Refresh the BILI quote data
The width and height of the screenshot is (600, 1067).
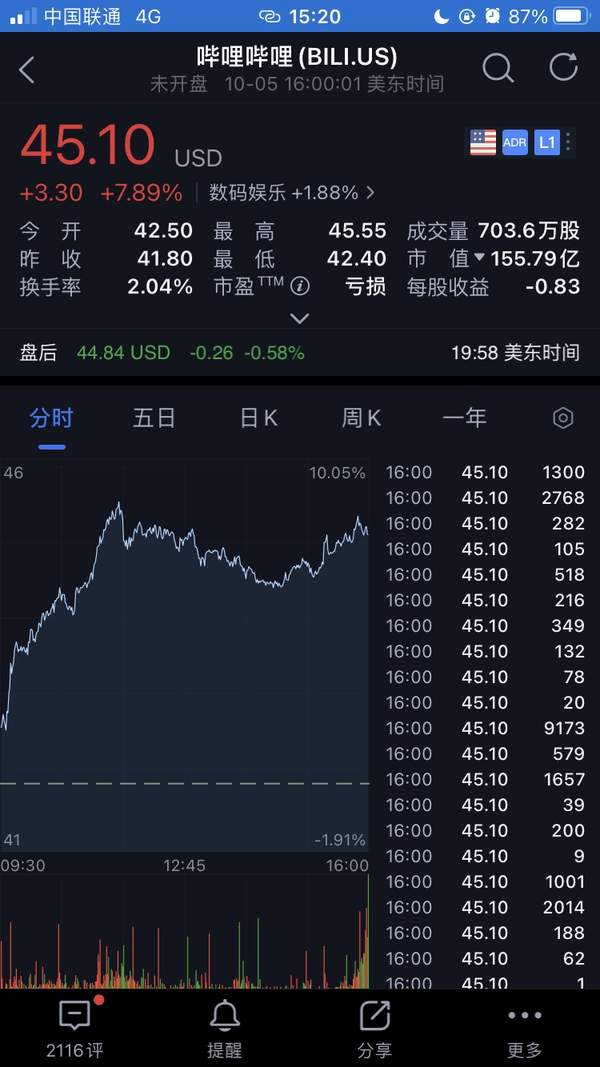point(563,67)
